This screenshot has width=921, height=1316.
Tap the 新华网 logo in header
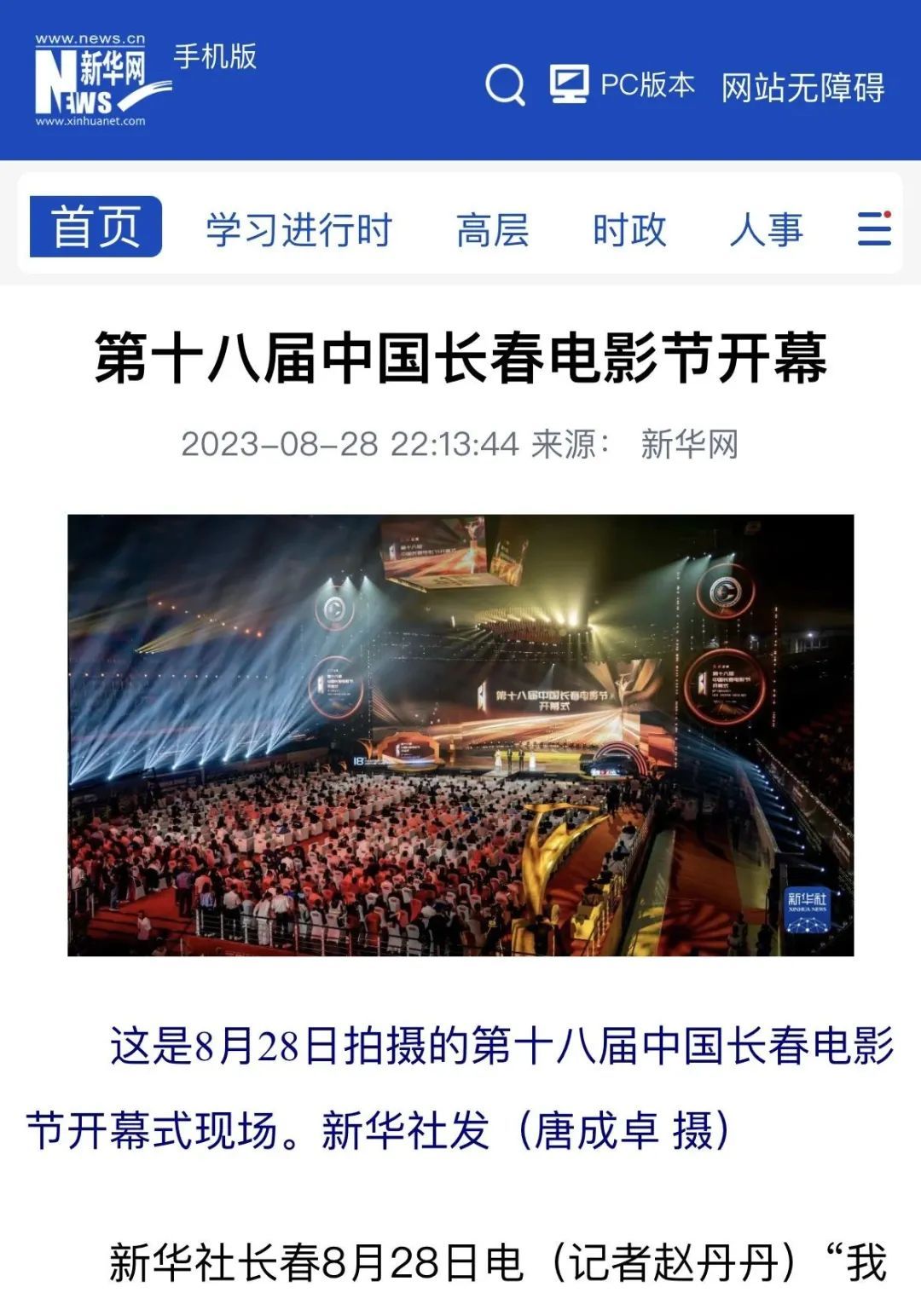[x=94, y=81]
